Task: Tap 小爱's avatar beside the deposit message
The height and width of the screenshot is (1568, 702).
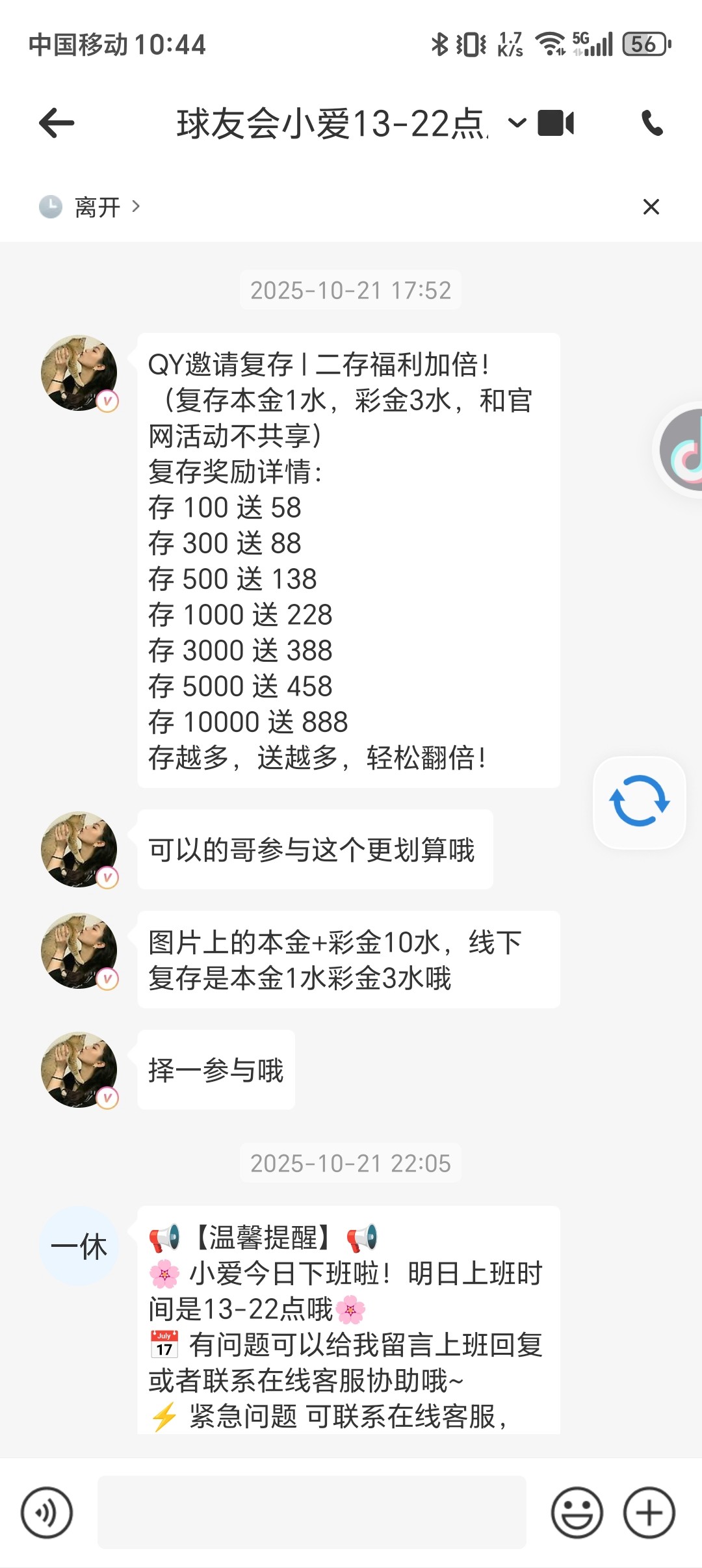Action: 79,371
